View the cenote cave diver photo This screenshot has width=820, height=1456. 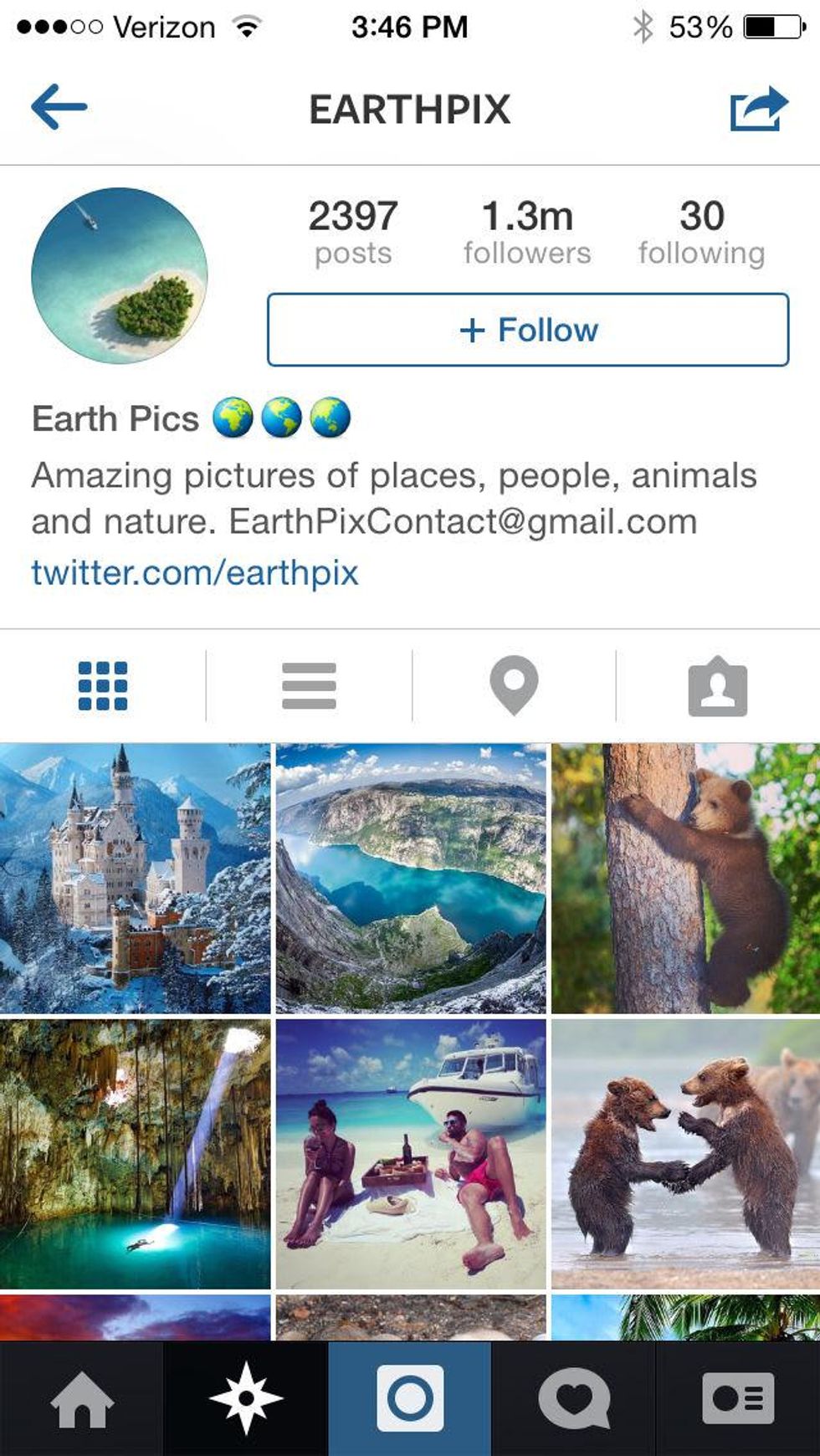click(134, 1155)
